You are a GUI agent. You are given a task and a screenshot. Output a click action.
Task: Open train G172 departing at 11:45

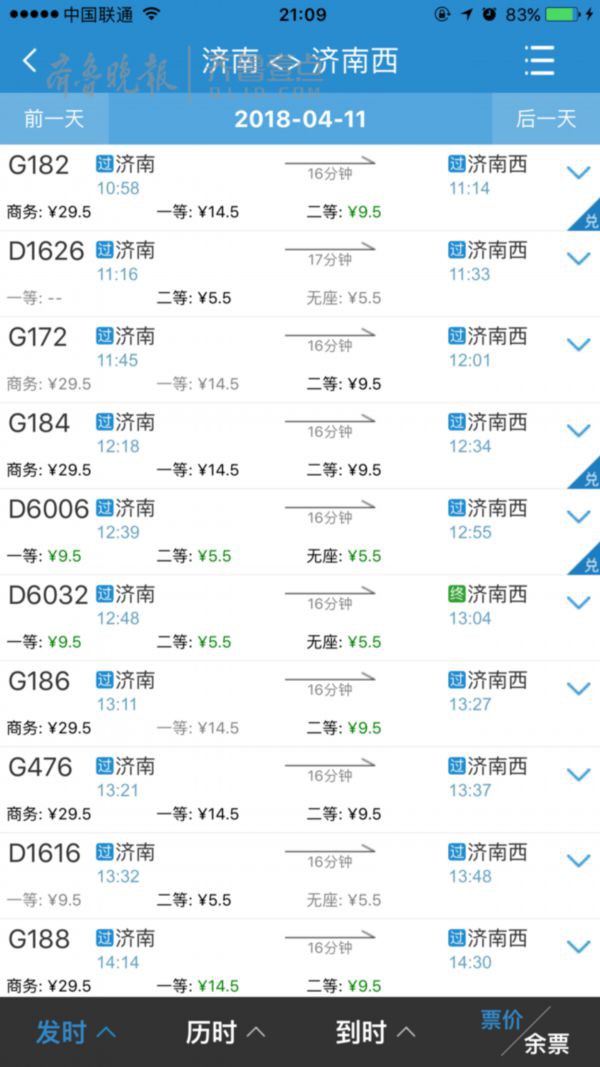[300, 359]
